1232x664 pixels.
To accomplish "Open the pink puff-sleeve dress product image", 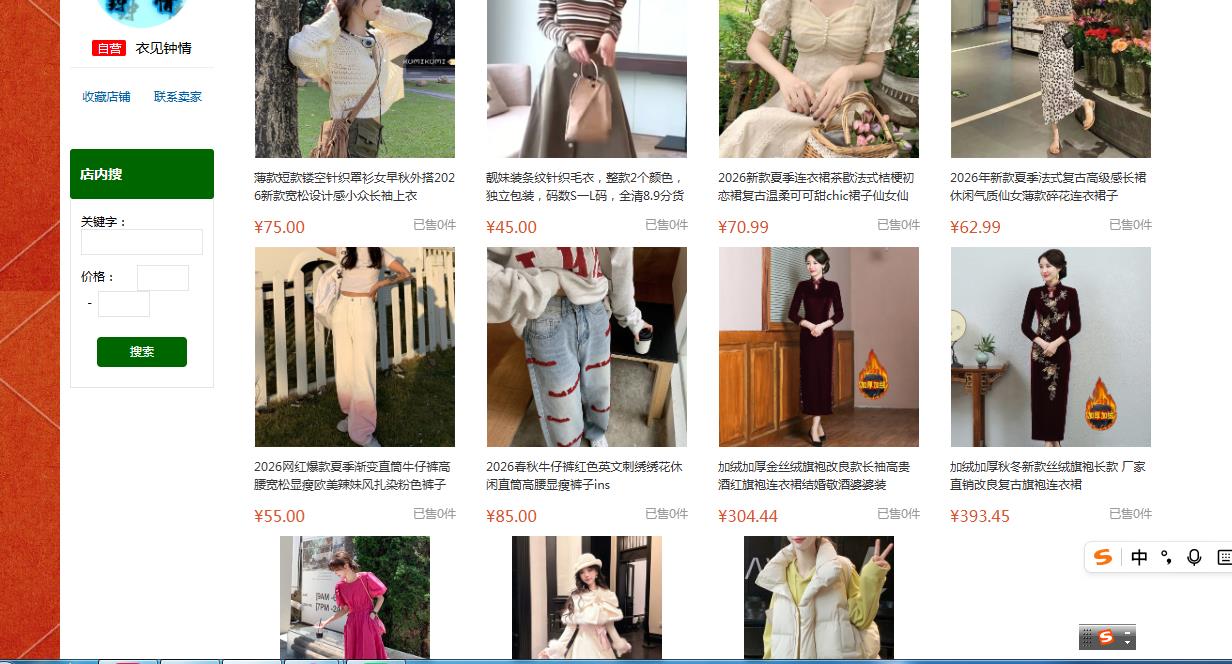I will [354, 597].
